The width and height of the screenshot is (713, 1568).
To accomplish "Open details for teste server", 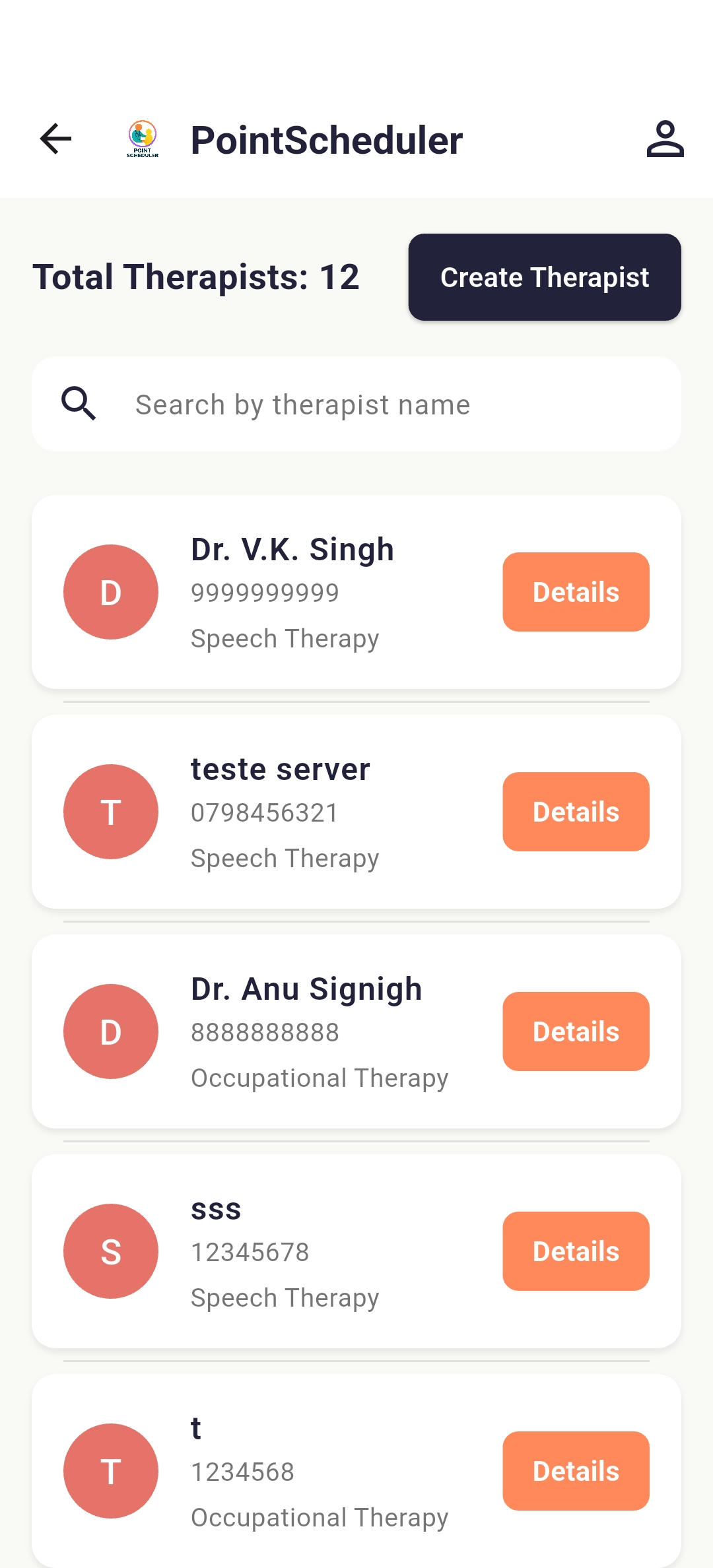I will click(x=576, y=812).
